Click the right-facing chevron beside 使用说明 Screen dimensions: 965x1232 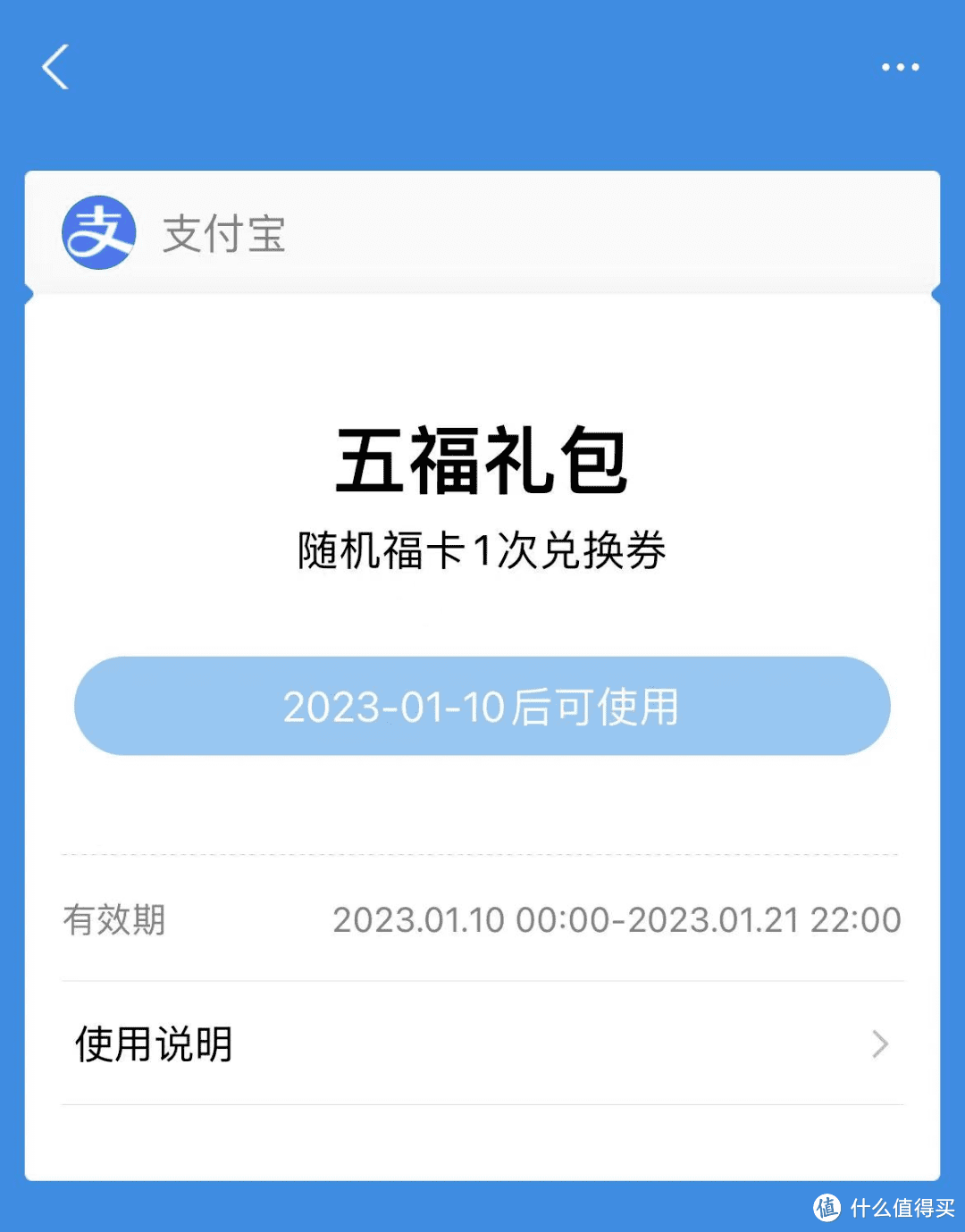(881, 1043)
